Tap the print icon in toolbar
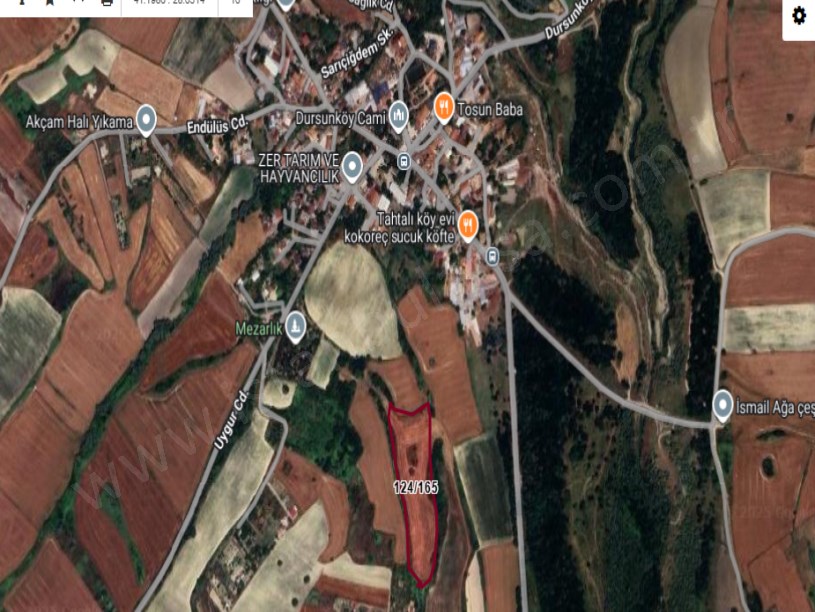This screenshot has height=612, width=815. tap(107, 3)
